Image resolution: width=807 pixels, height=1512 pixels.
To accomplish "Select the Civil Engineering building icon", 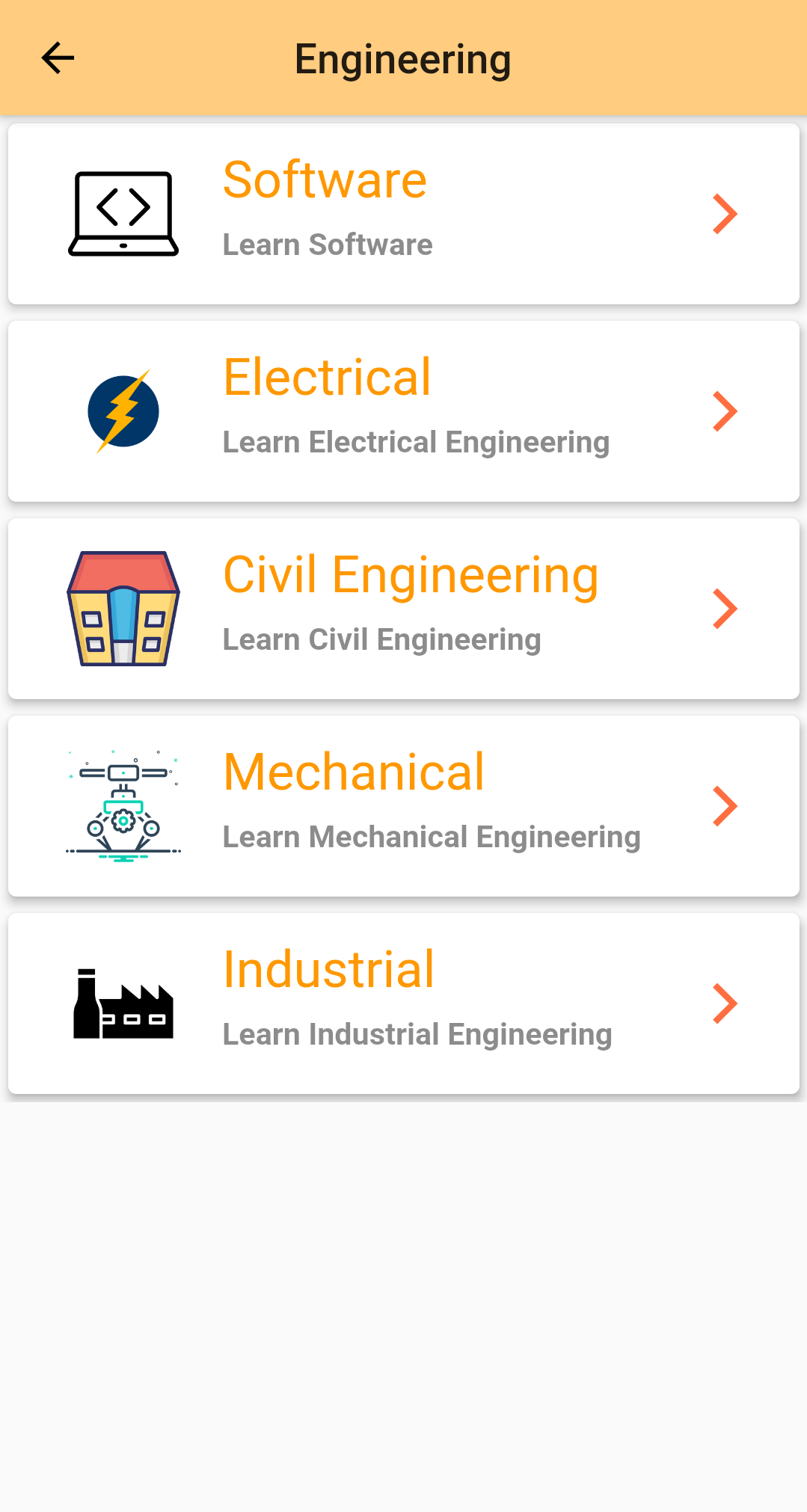I will pyautogui.click(x=123, y=608).
